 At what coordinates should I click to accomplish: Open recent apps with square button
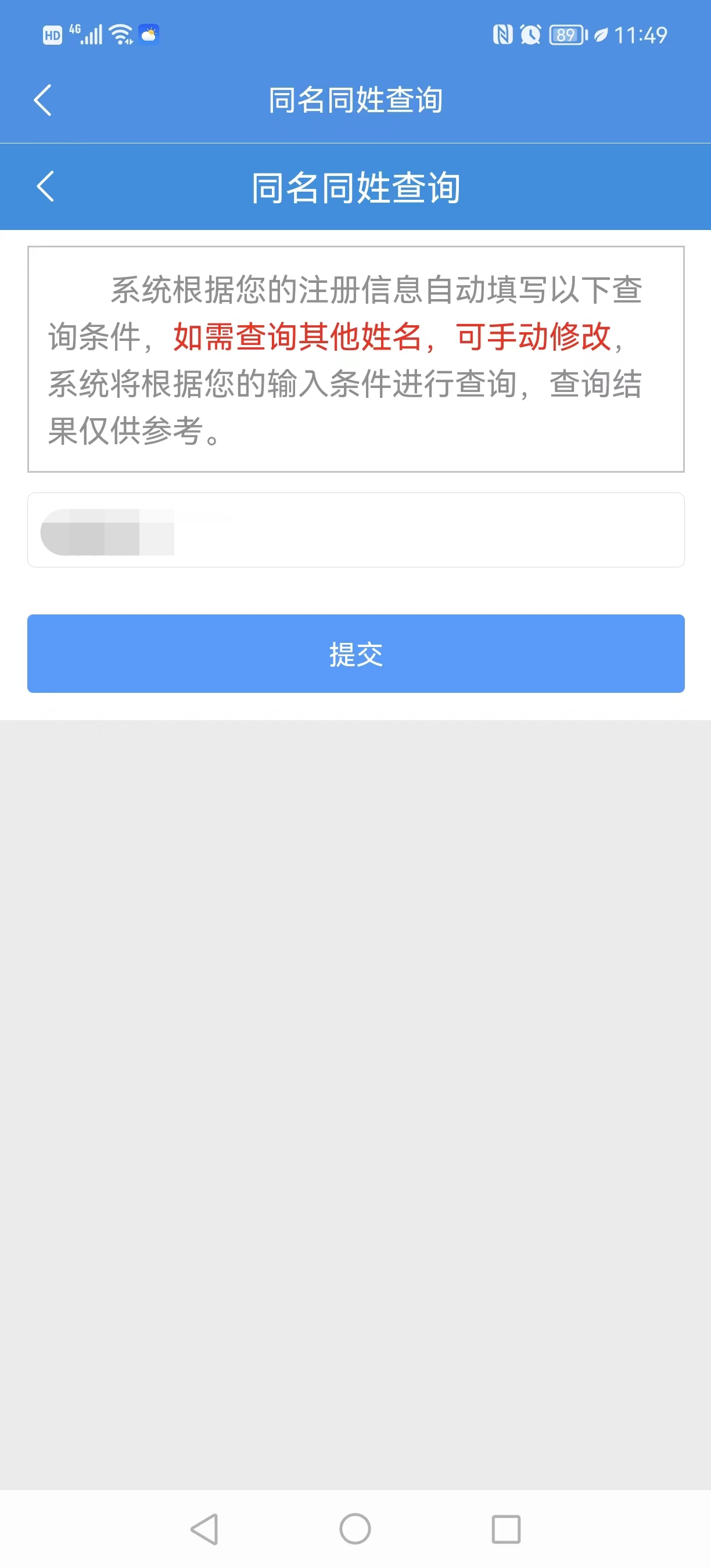(505, 1529)
